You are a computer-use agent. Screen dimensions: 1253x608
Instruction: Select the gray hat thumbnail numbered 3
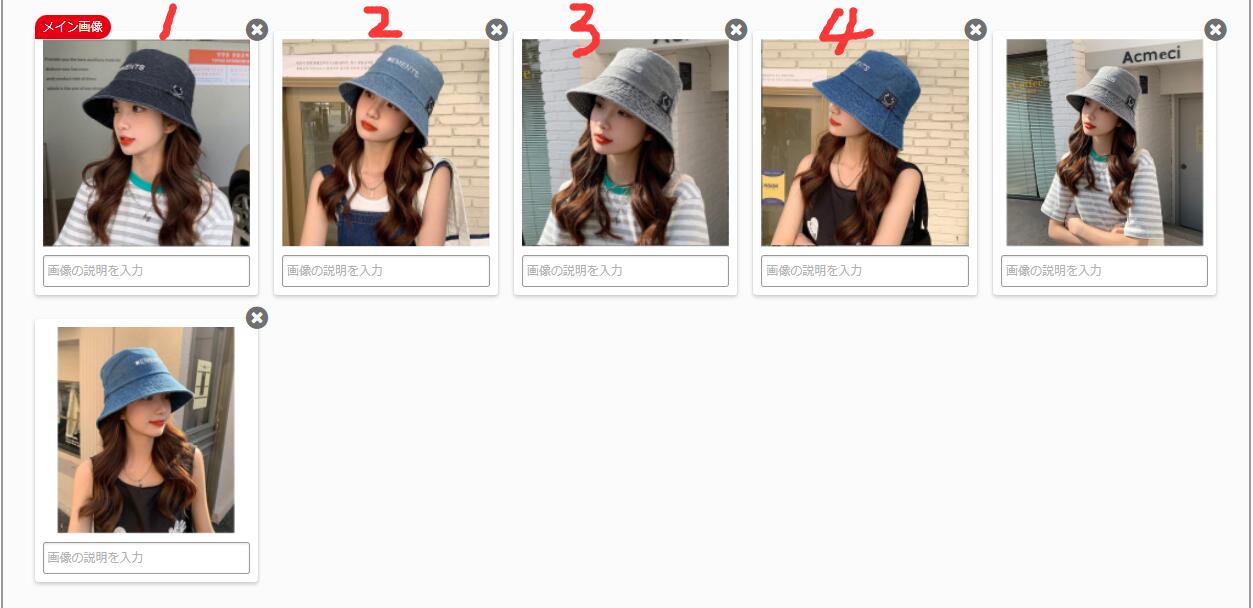point(625,143)
